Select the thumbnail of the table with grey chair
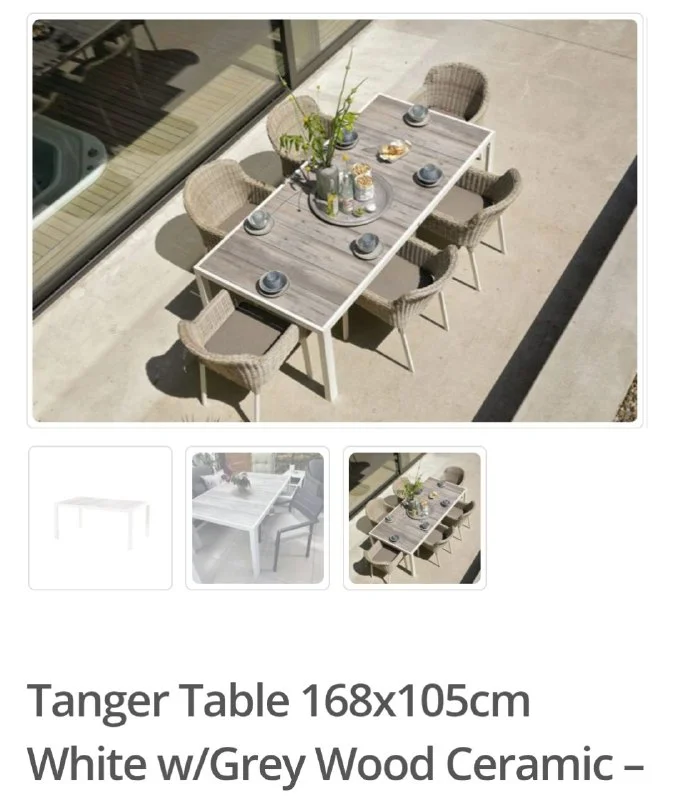 tap(257, 517)
